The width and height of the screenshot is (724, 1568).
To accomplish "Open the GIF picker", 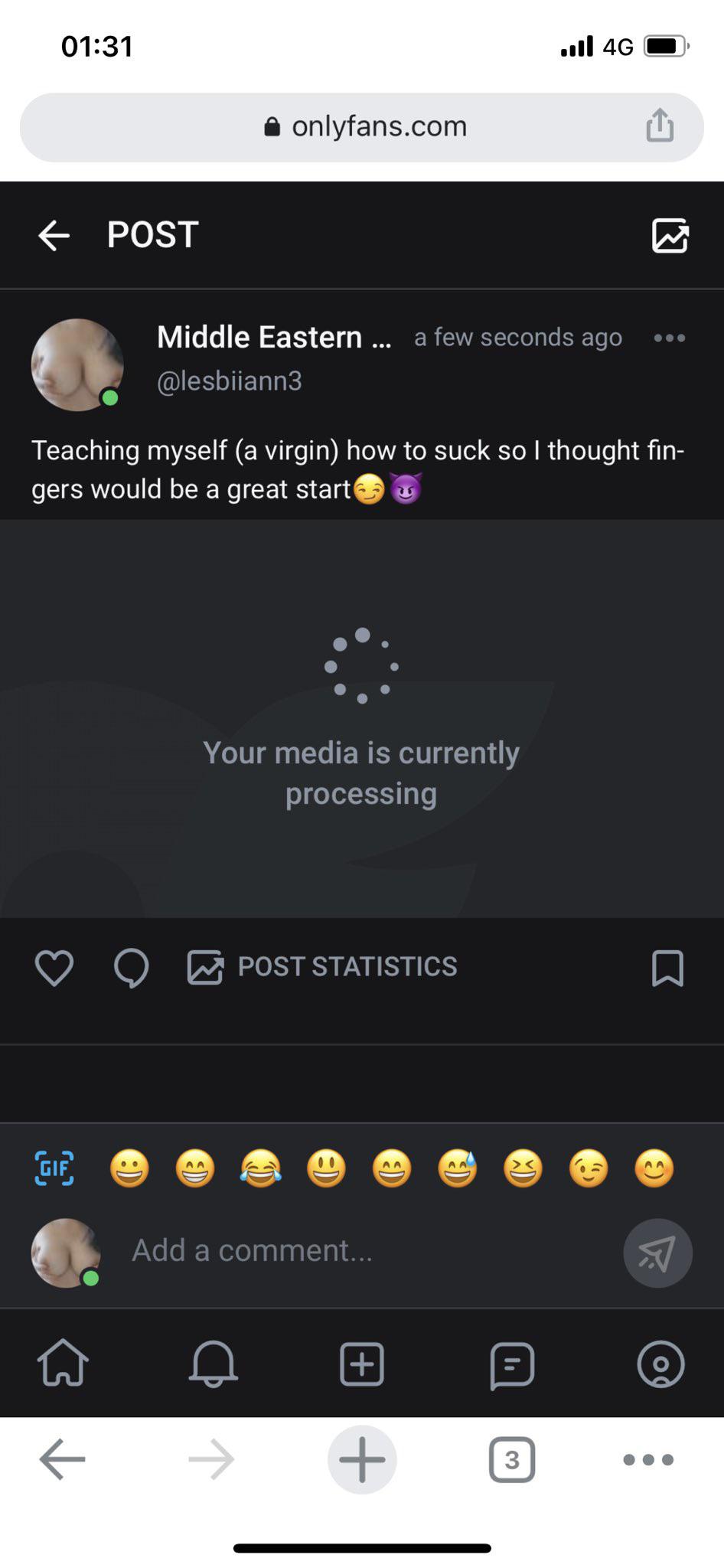I will [54, 1168].
